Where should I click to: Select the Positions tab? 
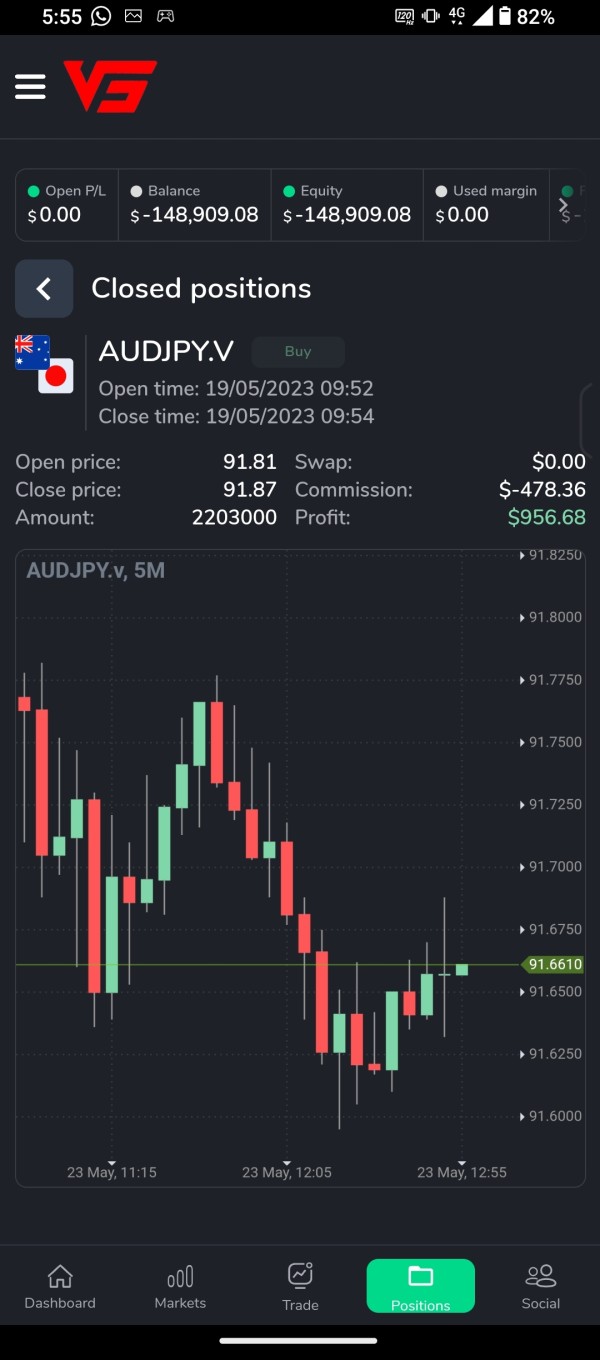pyautogui.click(x=420, y=1286)
